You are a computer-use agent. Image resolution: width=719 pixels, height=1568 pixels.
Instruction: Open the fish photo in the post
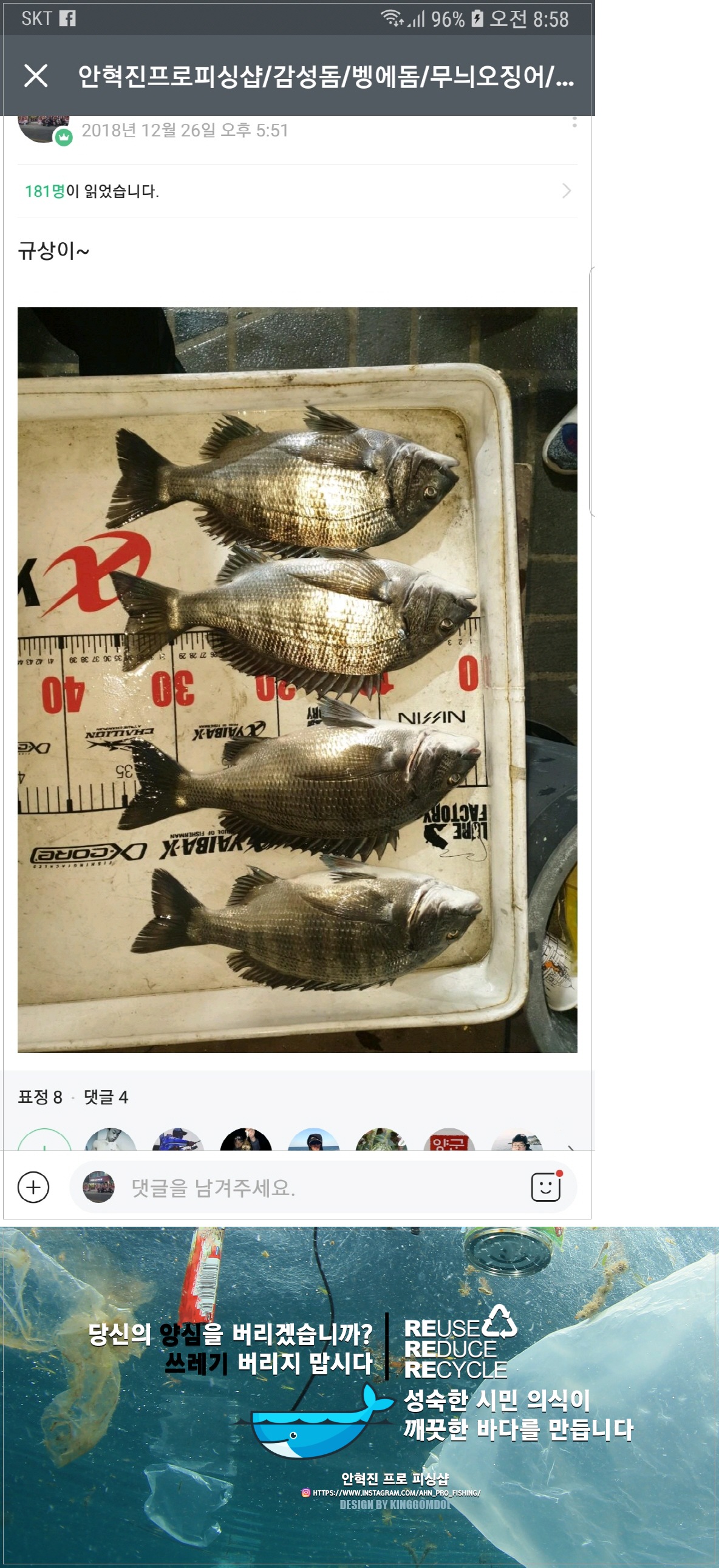[x=297, y=680]
